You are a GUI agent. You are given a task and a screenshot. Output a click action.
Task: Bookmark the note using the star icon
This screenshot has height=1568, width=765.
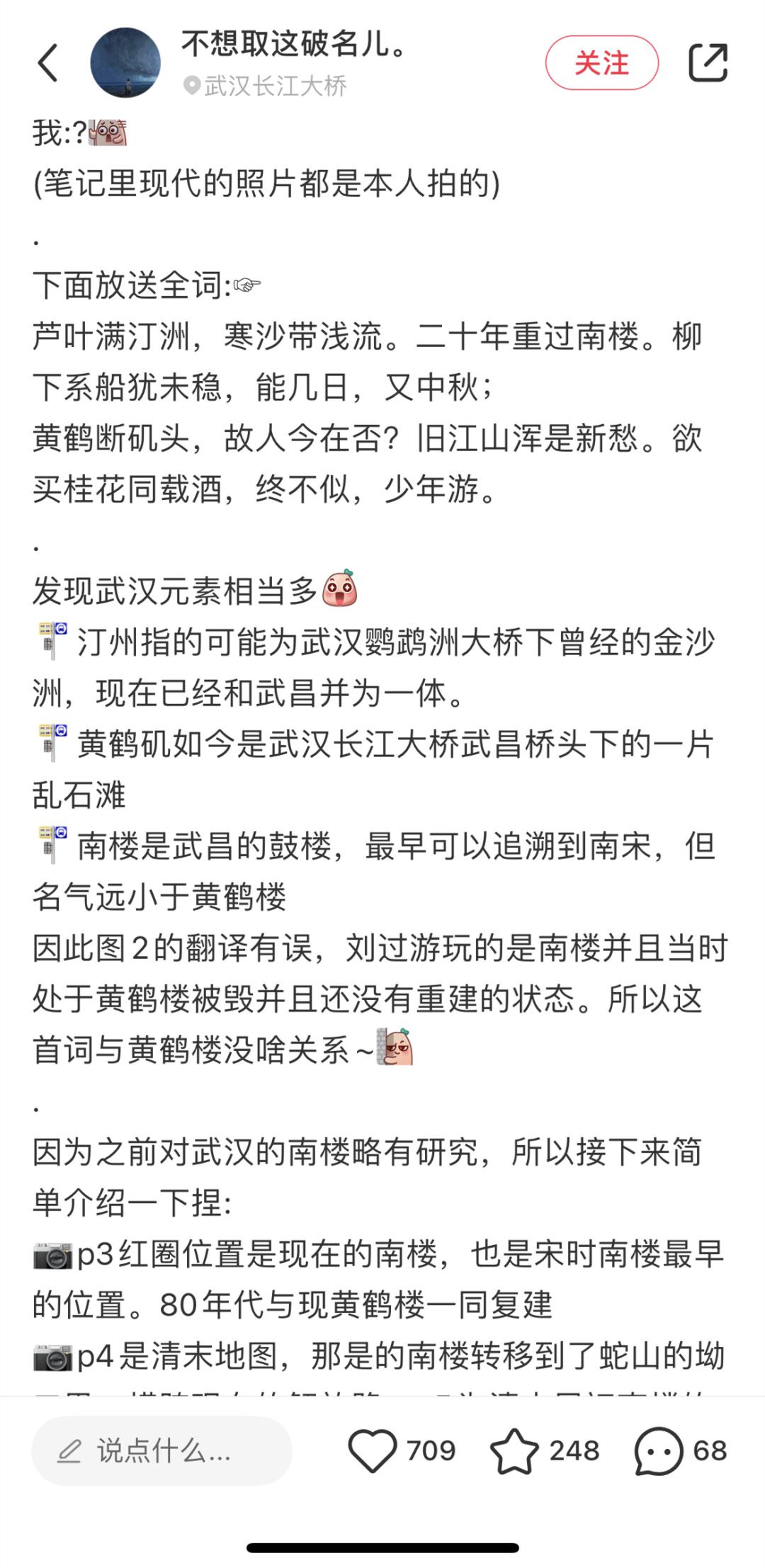point(514,1451)
